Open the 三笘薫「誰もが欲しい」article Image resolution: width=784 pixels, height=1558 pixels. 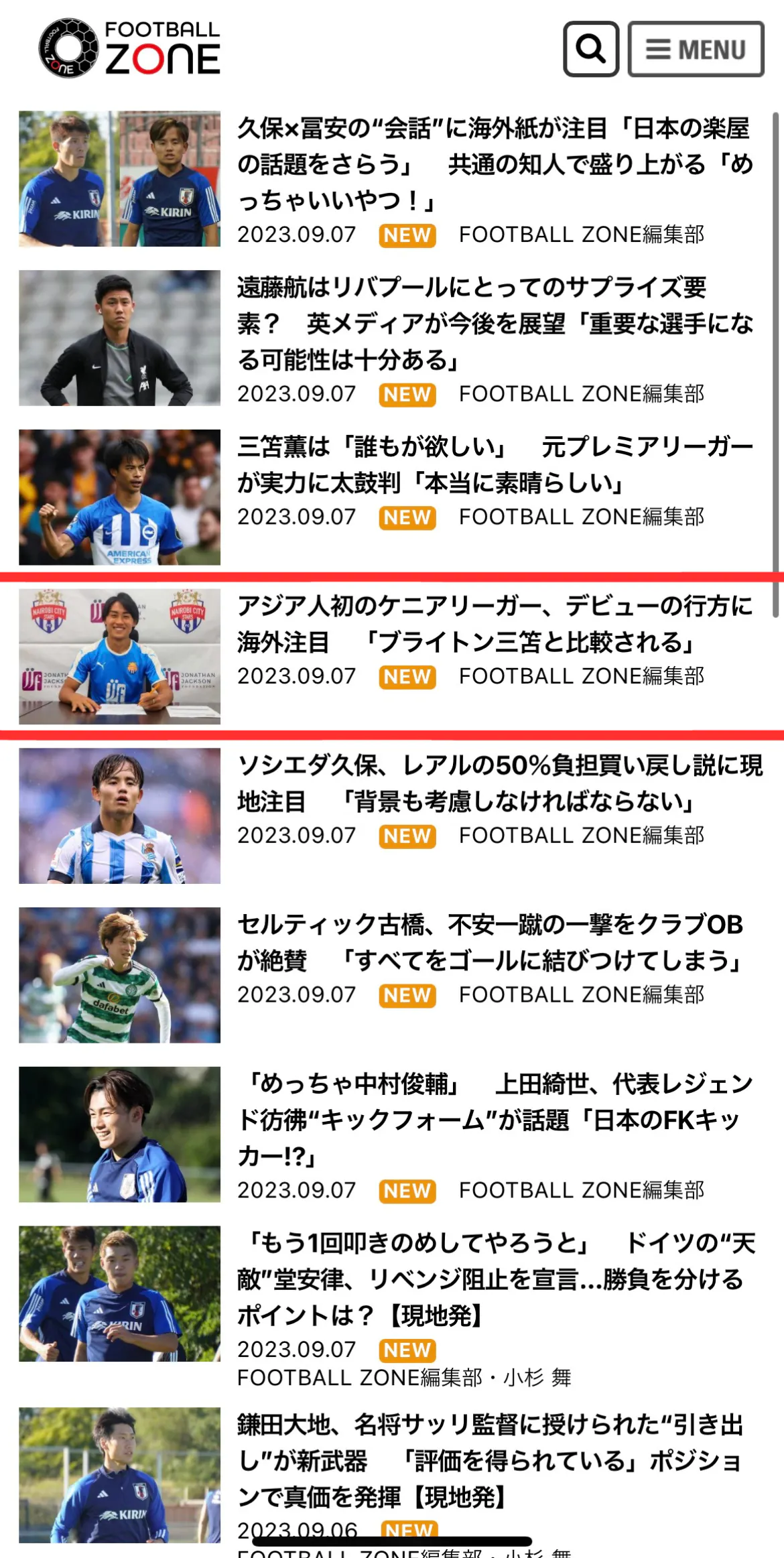(x=495, y=464)
